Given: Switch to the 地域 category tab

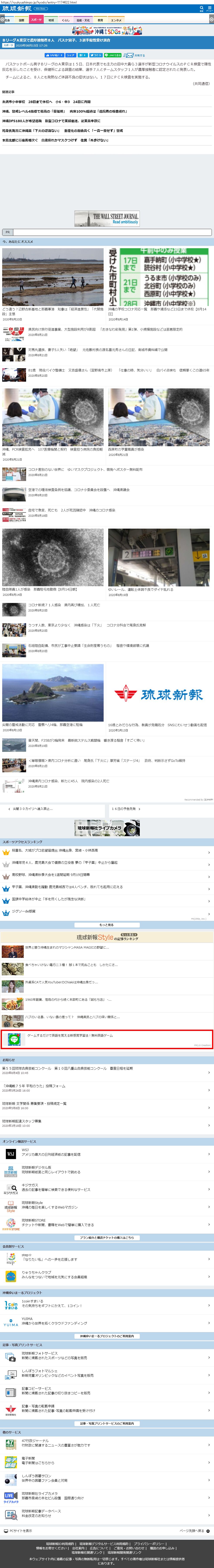Looking at the screenshot, I should point(51,20).
